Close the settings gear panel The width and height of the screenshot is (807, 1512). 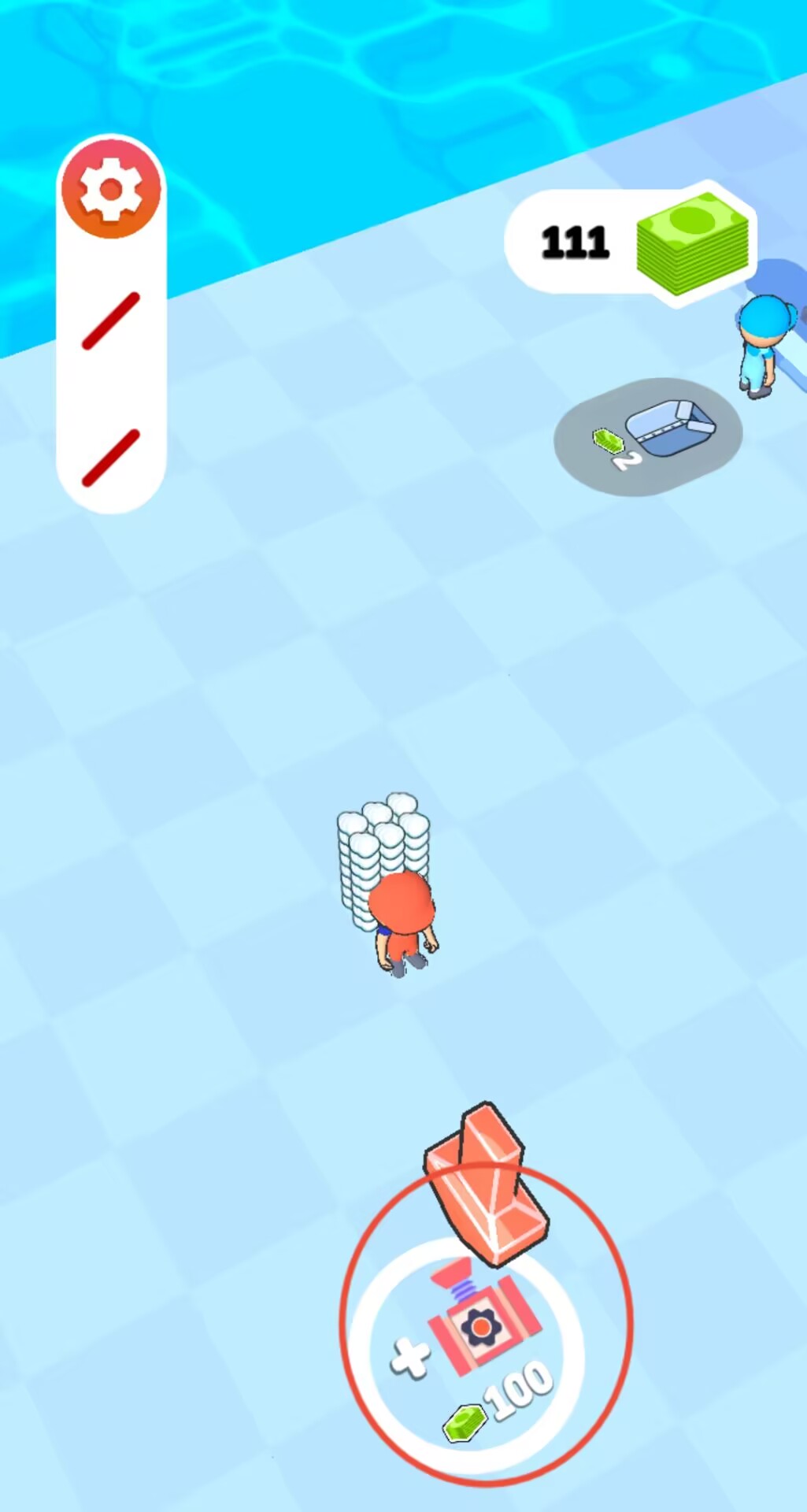[x=111, y=190]
